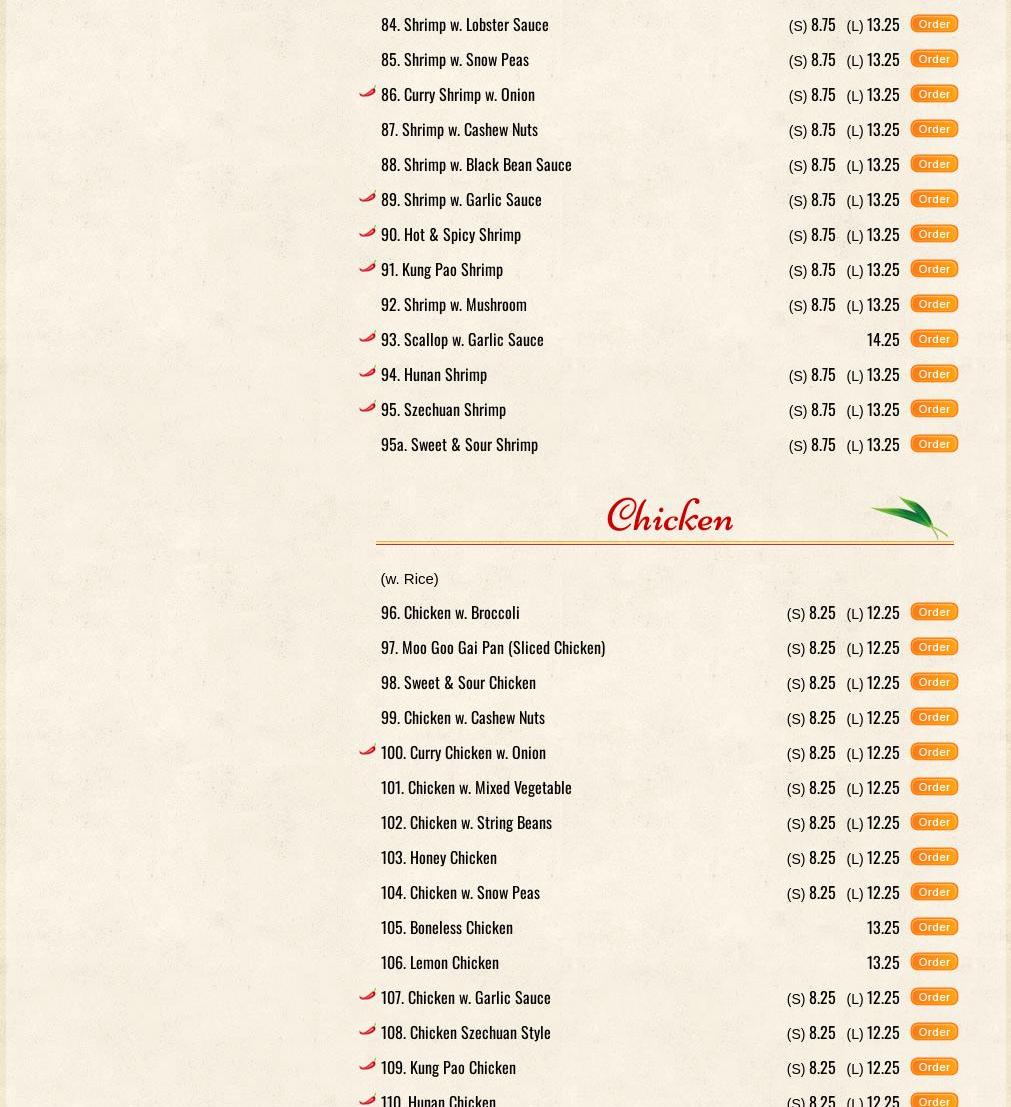Order Lemon Chicken
The image size is (1011, 1107).
[x=934, y=962]
